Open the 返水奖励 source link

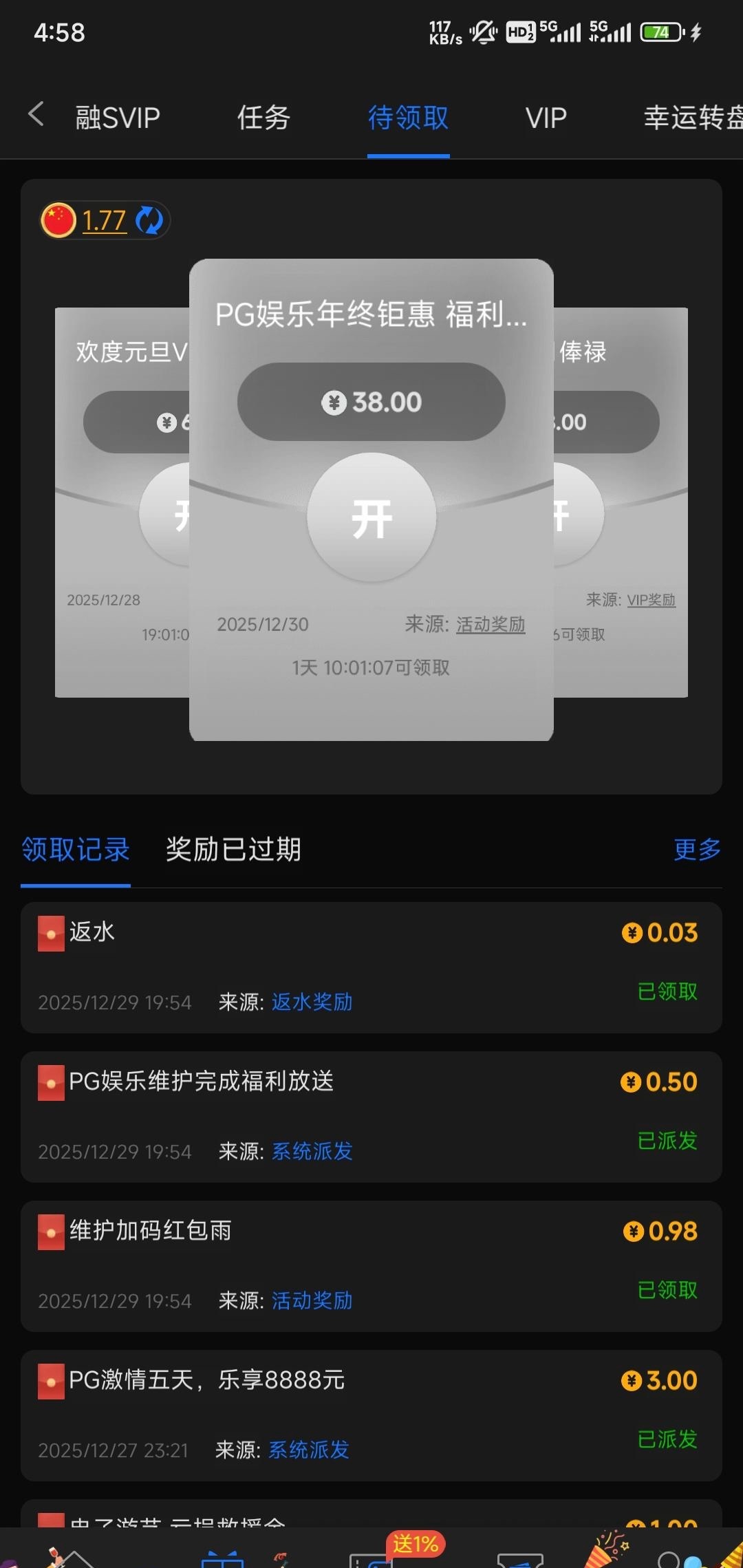pyautogui.click(x=312, y=1002)
